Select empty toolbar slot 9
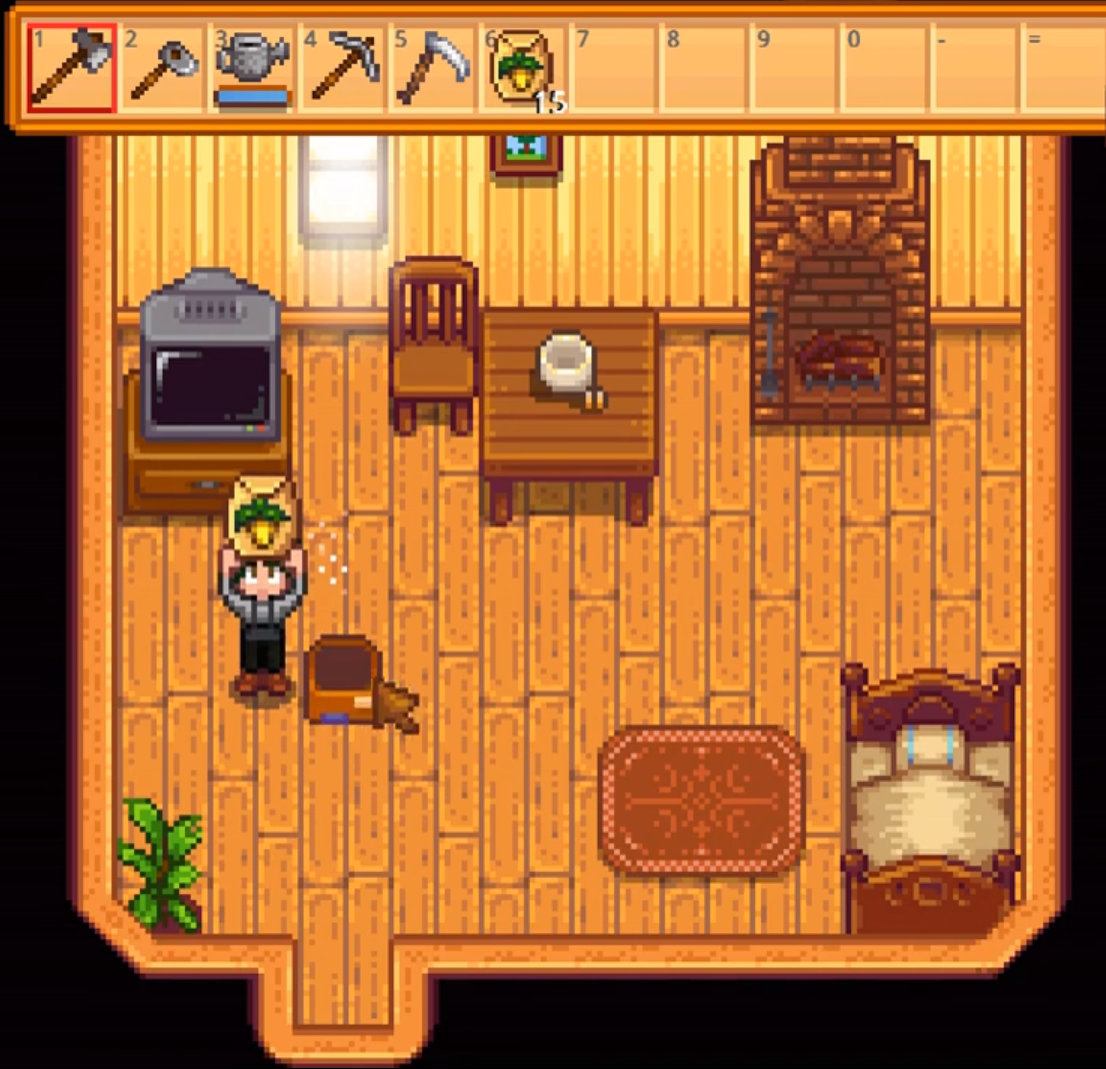Image resolution: width=1106 pixels, height=1069 pixels. (x=791, y=67)
